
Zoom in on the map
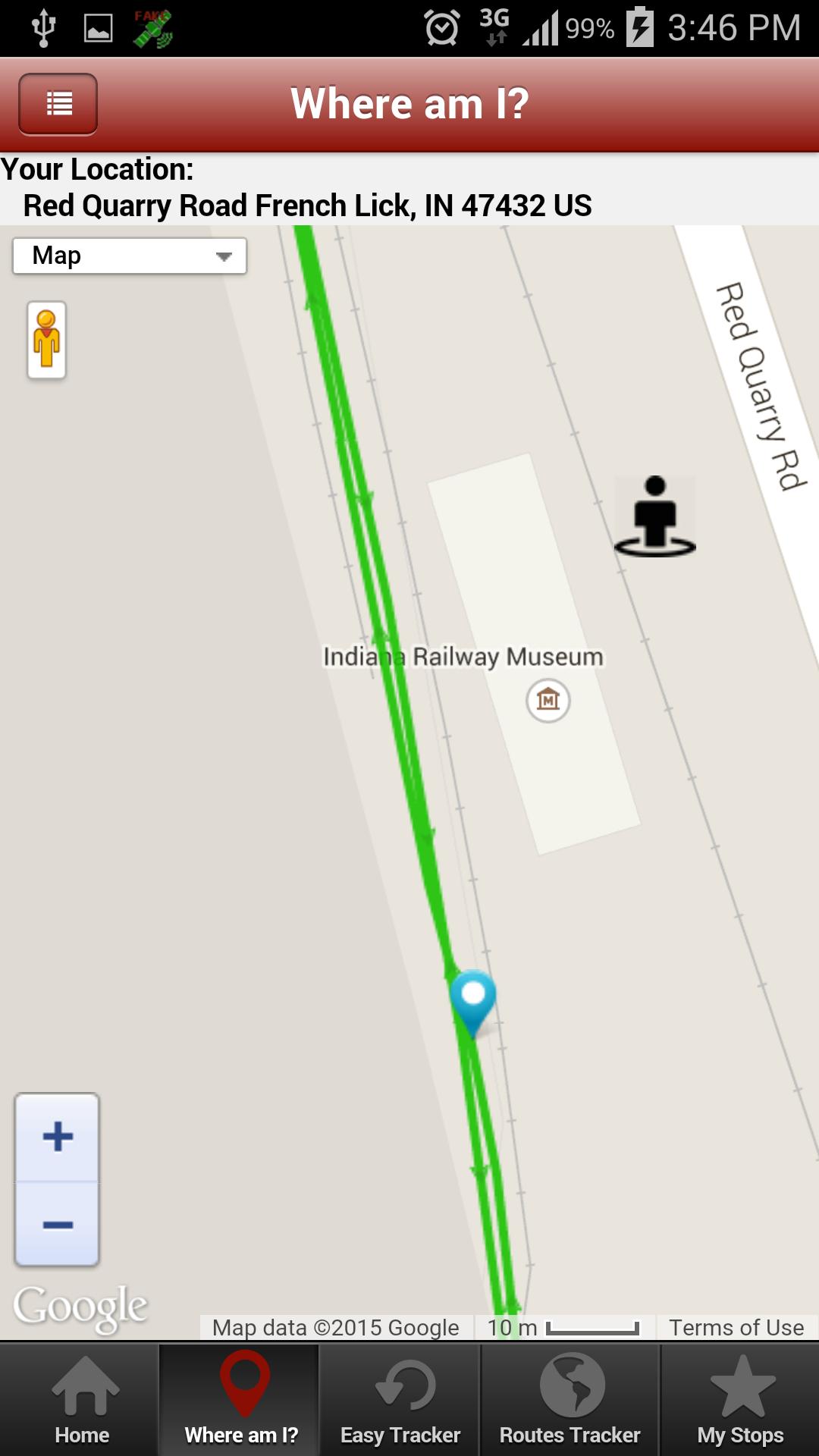[x=58, y=1137]
